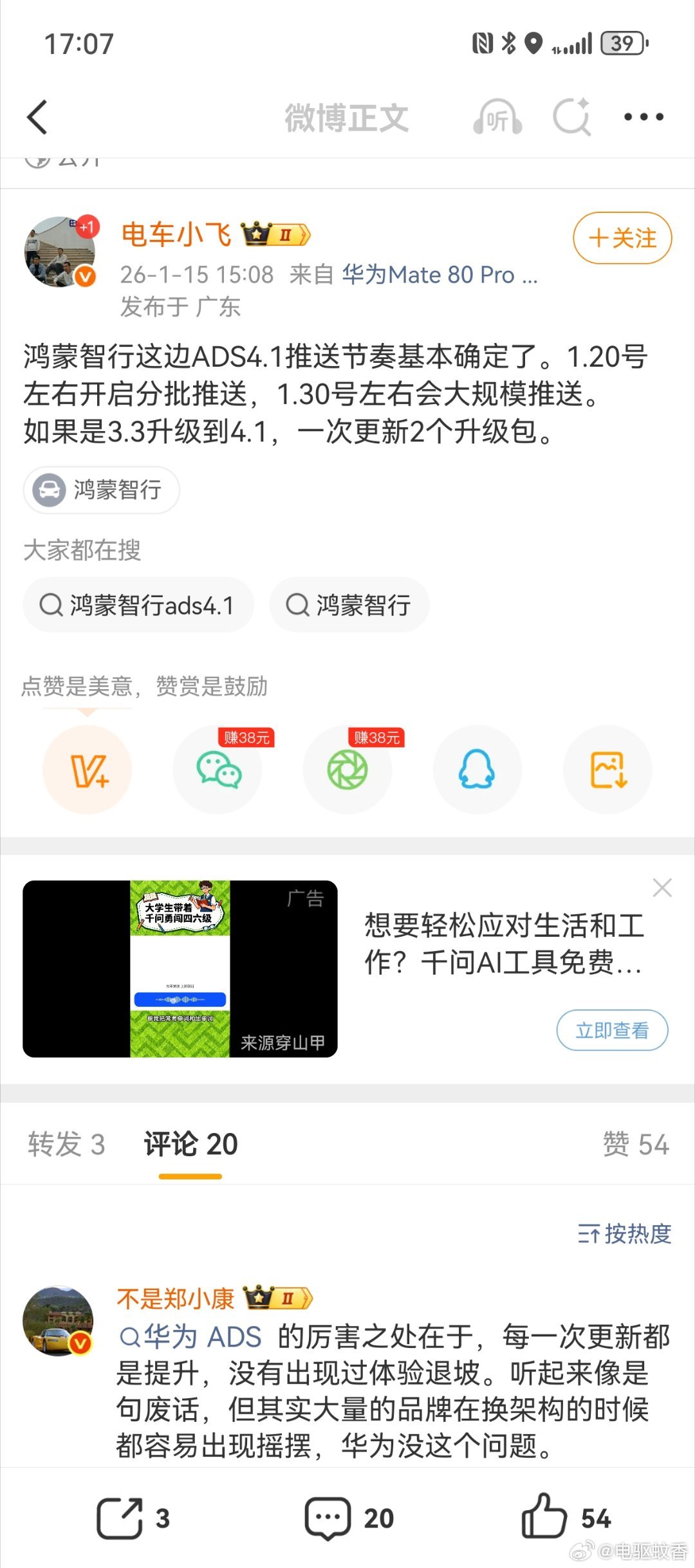695x1568 pixels.
Task: Save post as image via download icon
Action: click(x=607, y=770)
